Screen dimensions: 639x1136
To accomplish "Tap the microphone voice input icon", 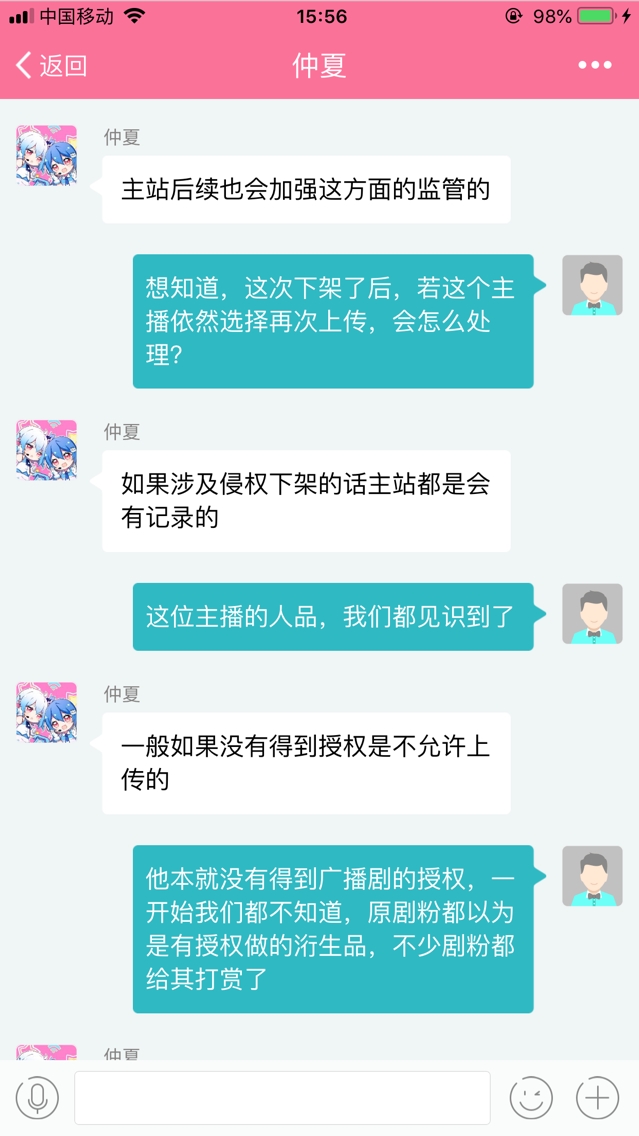I will point(37,1098).
